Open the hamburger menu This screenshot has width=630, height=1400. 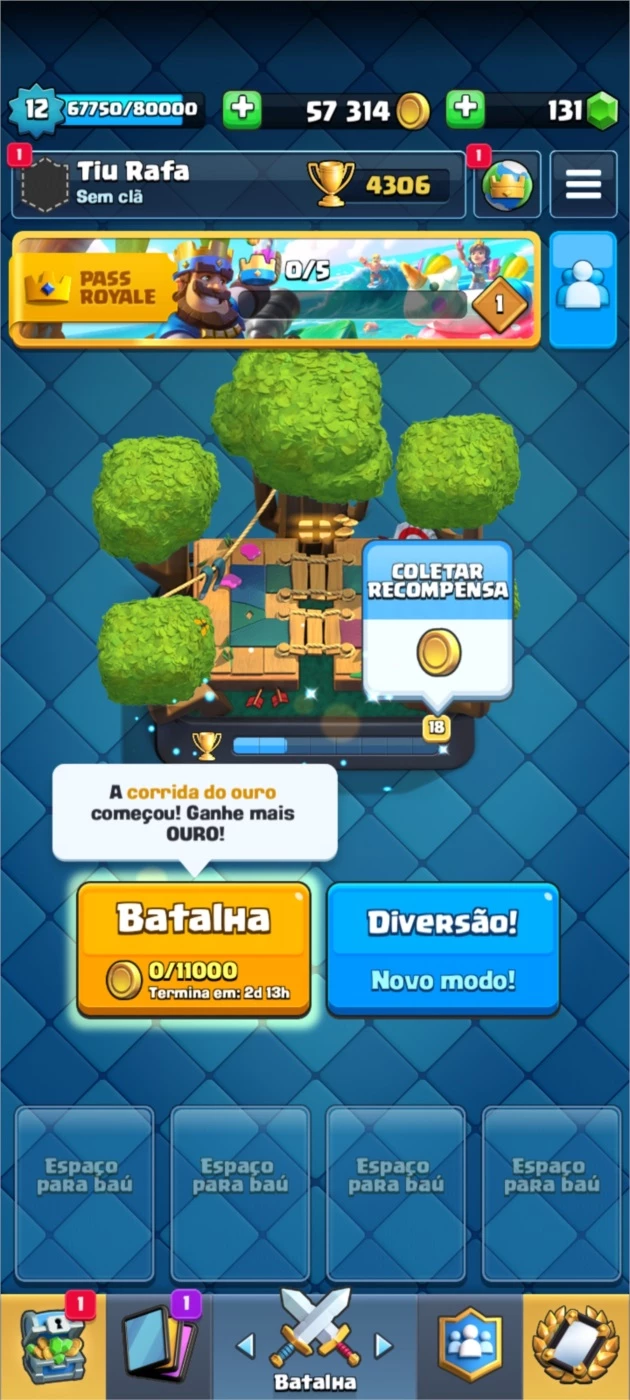(x=583, y=184)
